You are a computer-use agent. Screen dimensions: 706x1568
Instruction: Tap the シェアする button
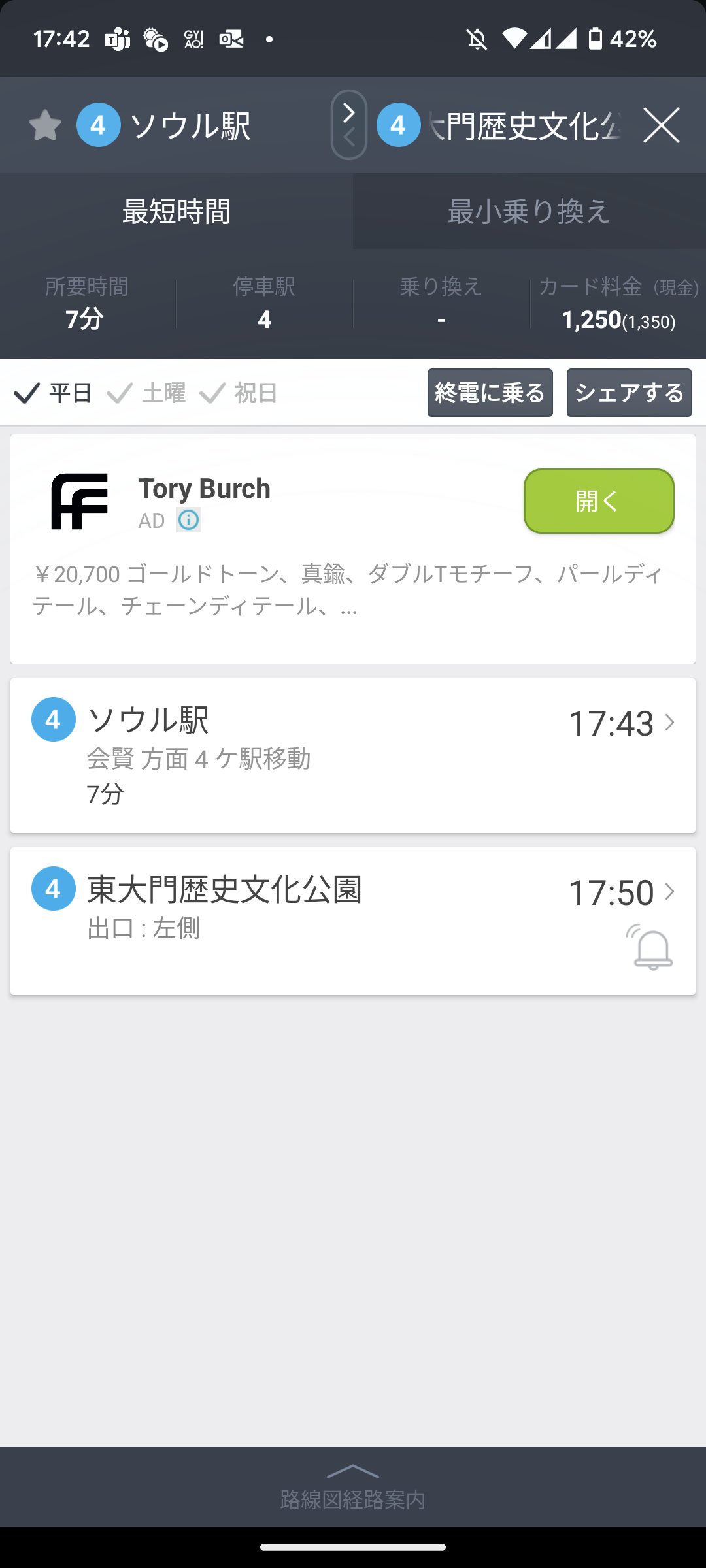[x=630, y=393]
